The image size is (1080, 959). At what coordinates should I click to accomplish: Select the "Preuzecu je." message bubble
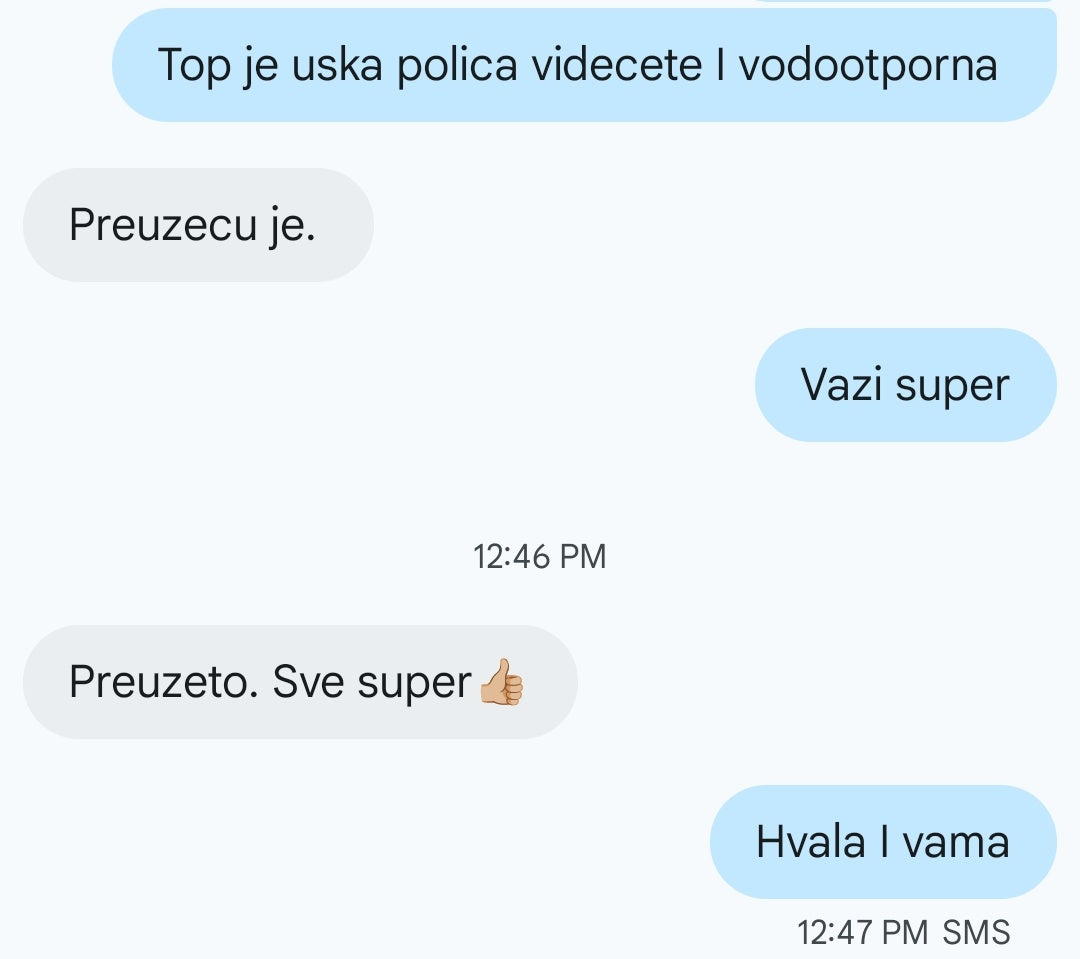coord(197,225)
